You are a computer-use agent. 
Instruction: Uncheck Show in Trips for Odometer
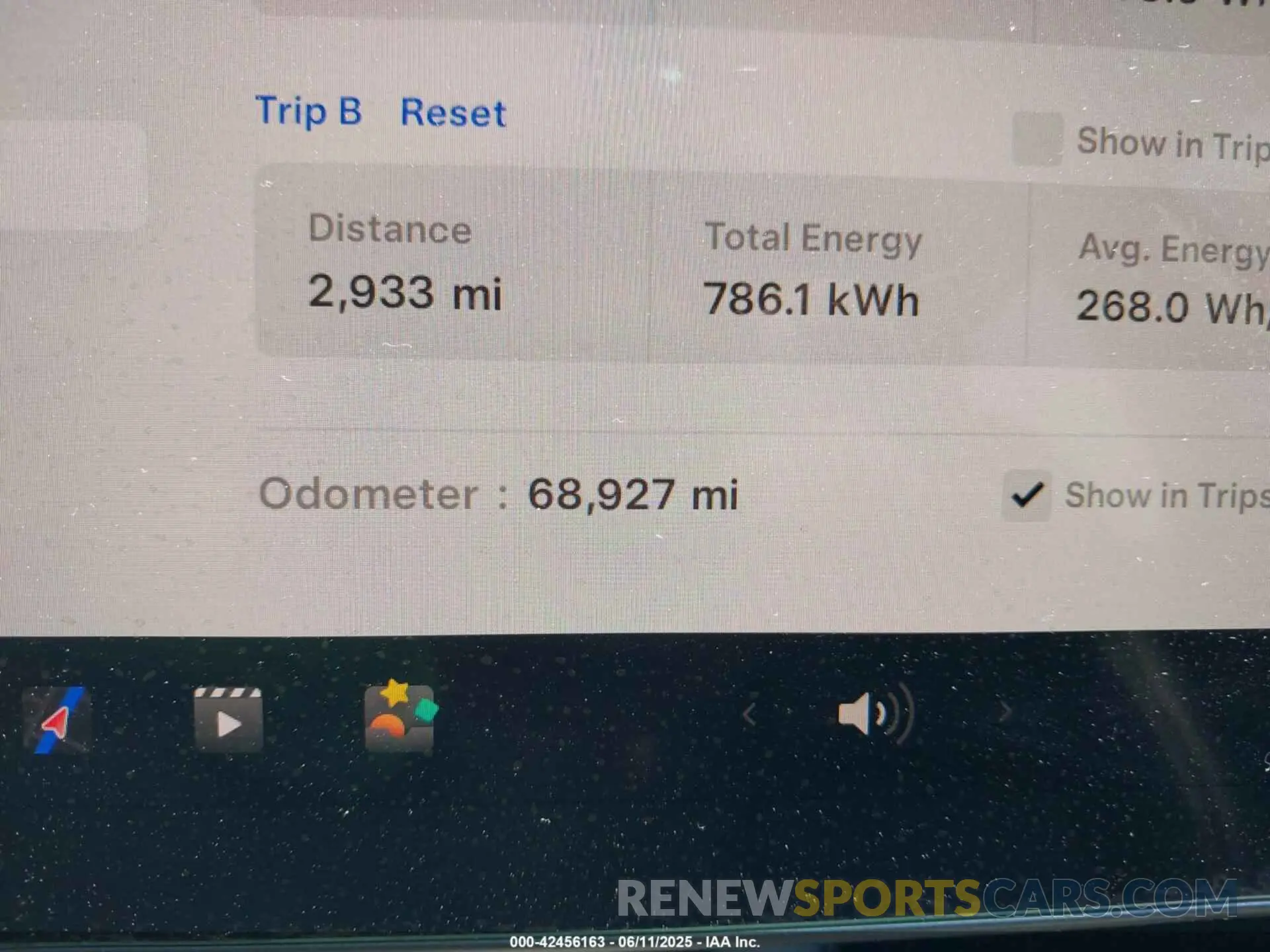tap(1027, 496)
